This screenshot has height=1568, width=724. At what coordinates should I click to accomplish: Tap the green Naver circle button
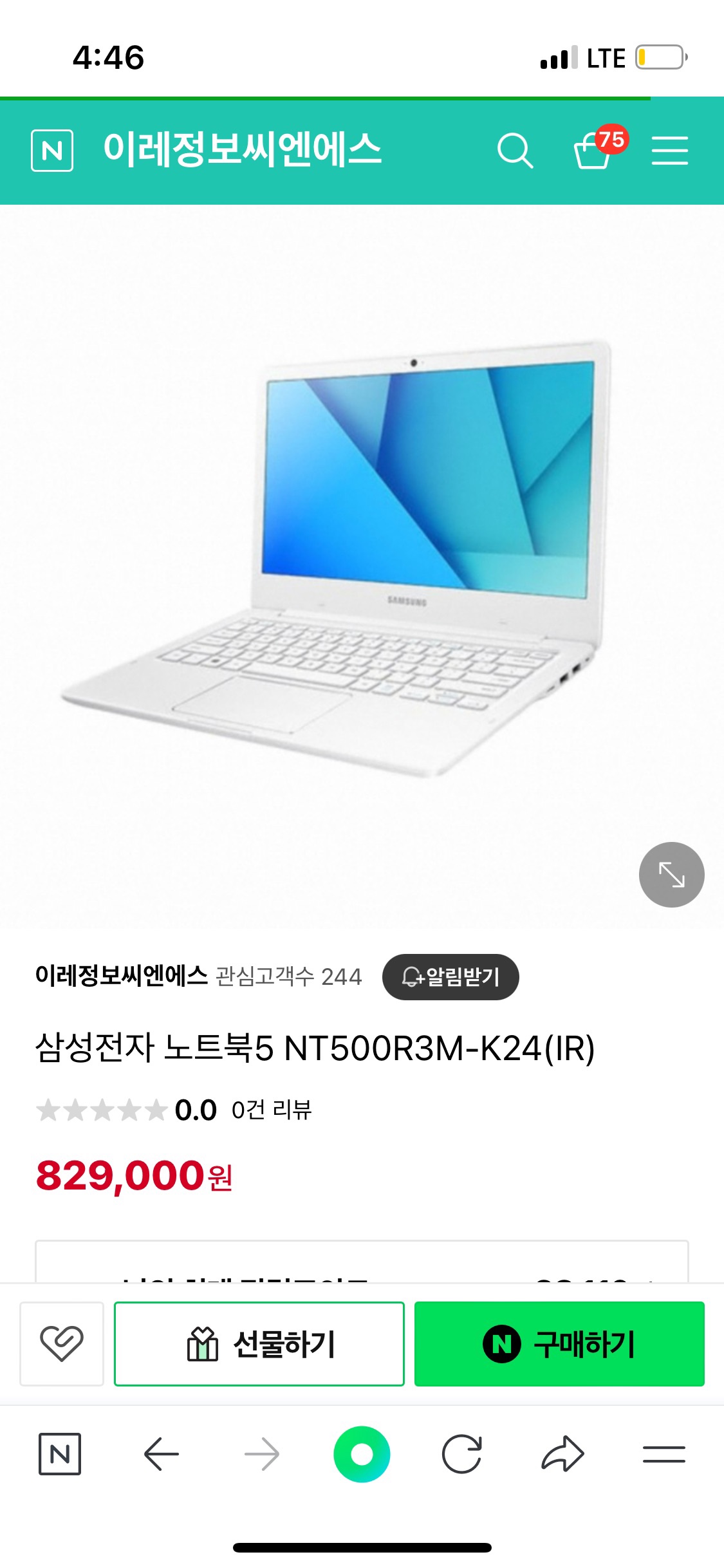click(362, 1453)
